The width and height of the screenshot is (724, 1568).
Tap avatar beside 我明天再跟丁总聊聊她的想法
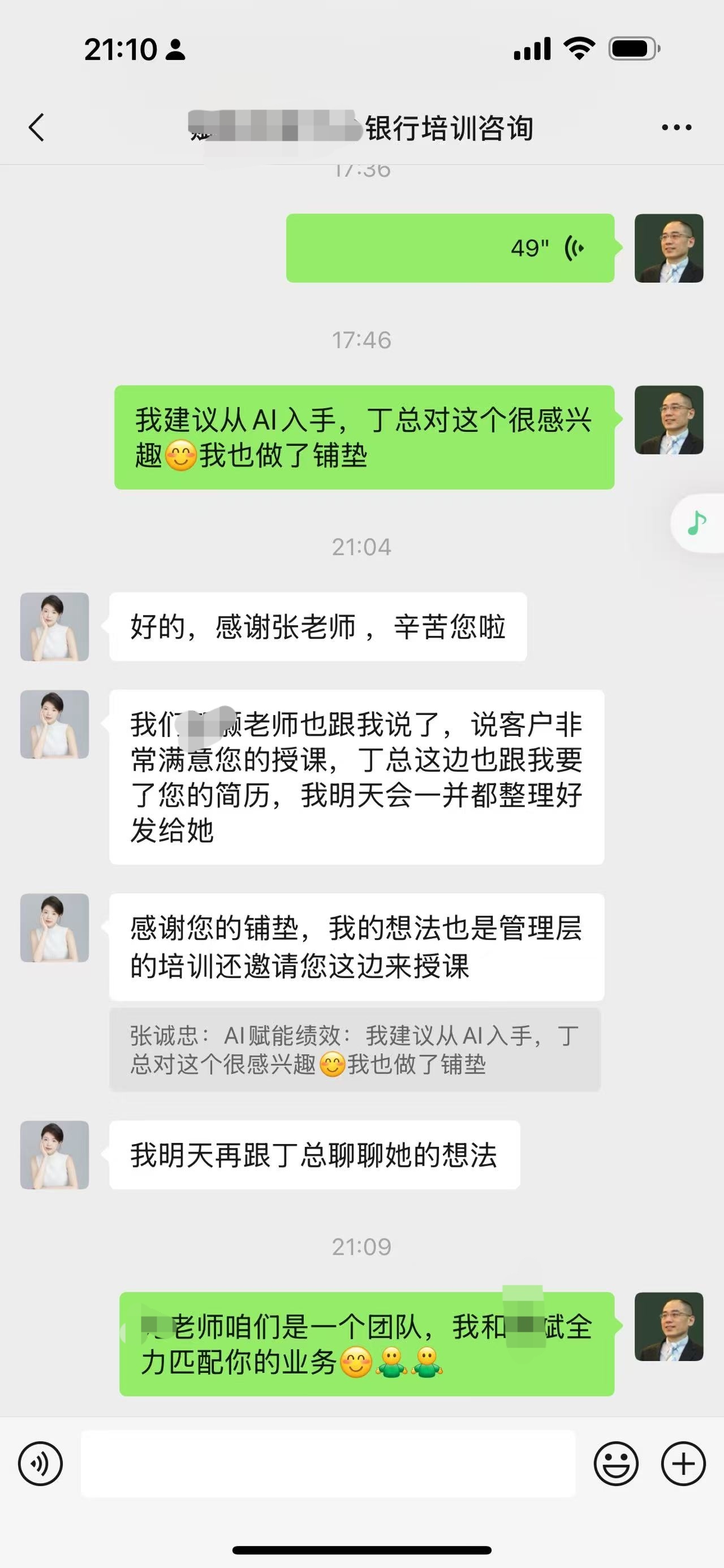tap(55, 1155)
